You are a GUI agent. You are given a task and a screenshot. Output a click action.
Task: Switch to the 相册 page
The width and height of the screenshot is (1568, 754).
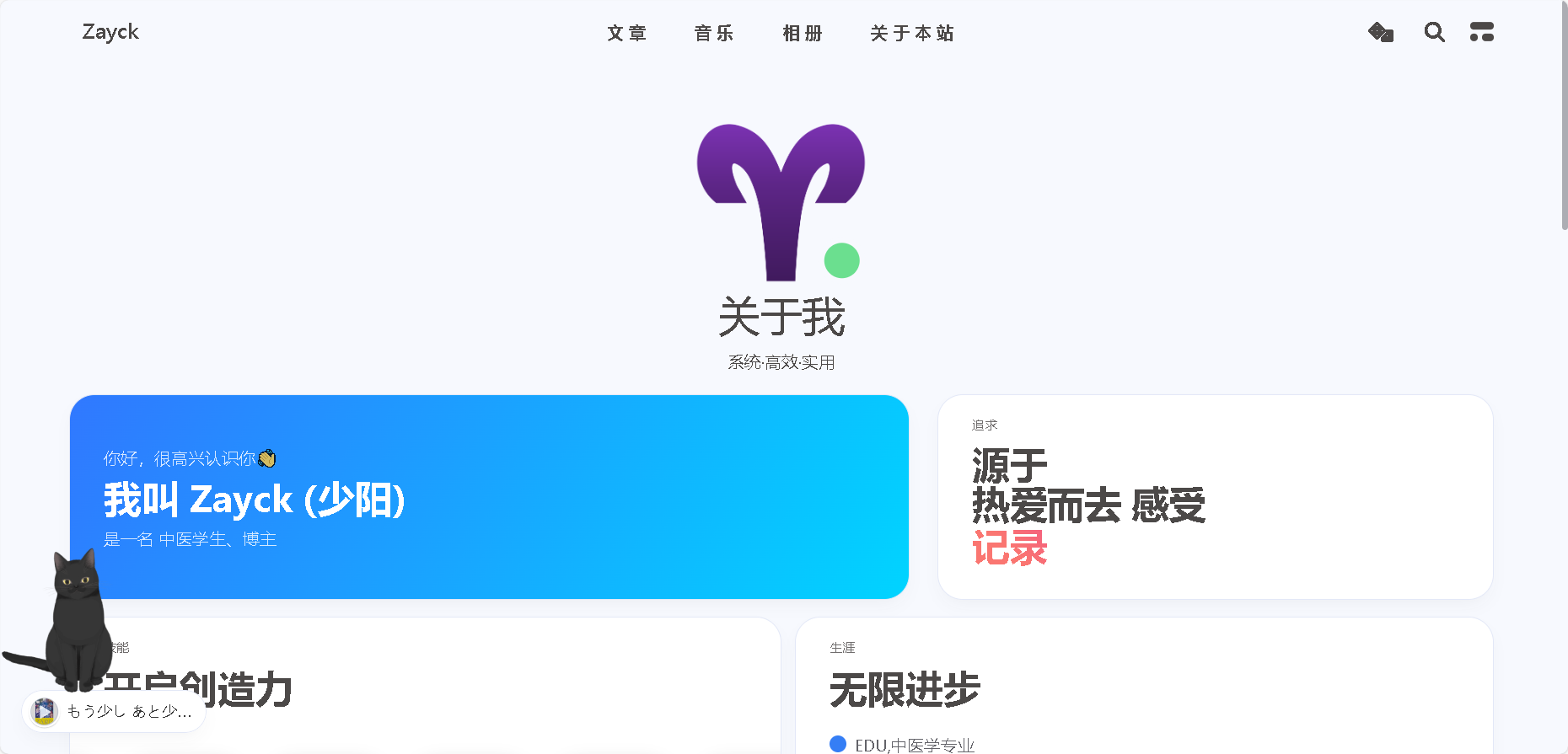tap(802, 34)
